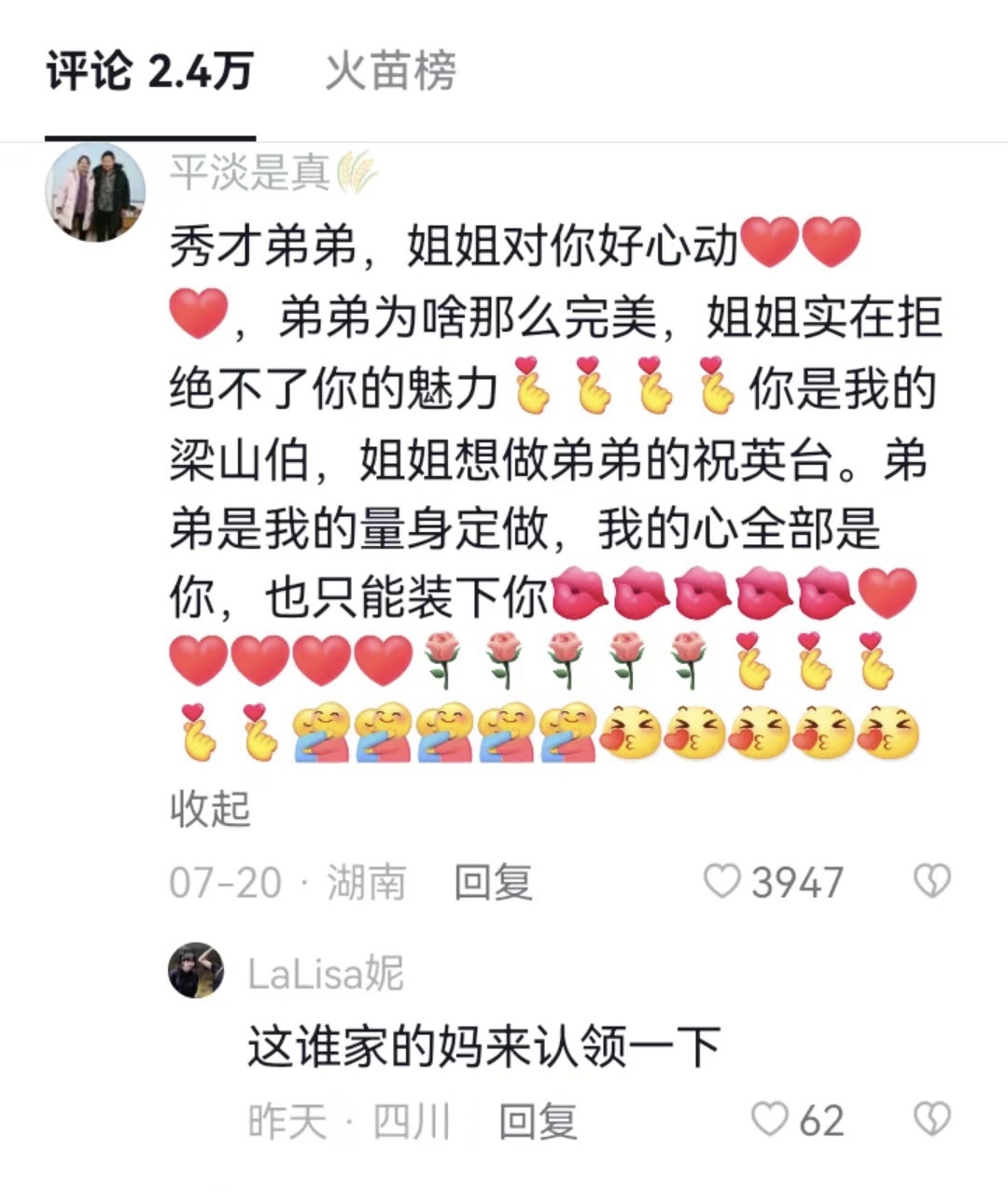1008x1192 pixels.
Task: Open the username LaLisa妮
Action: click(x=325, y=974)
